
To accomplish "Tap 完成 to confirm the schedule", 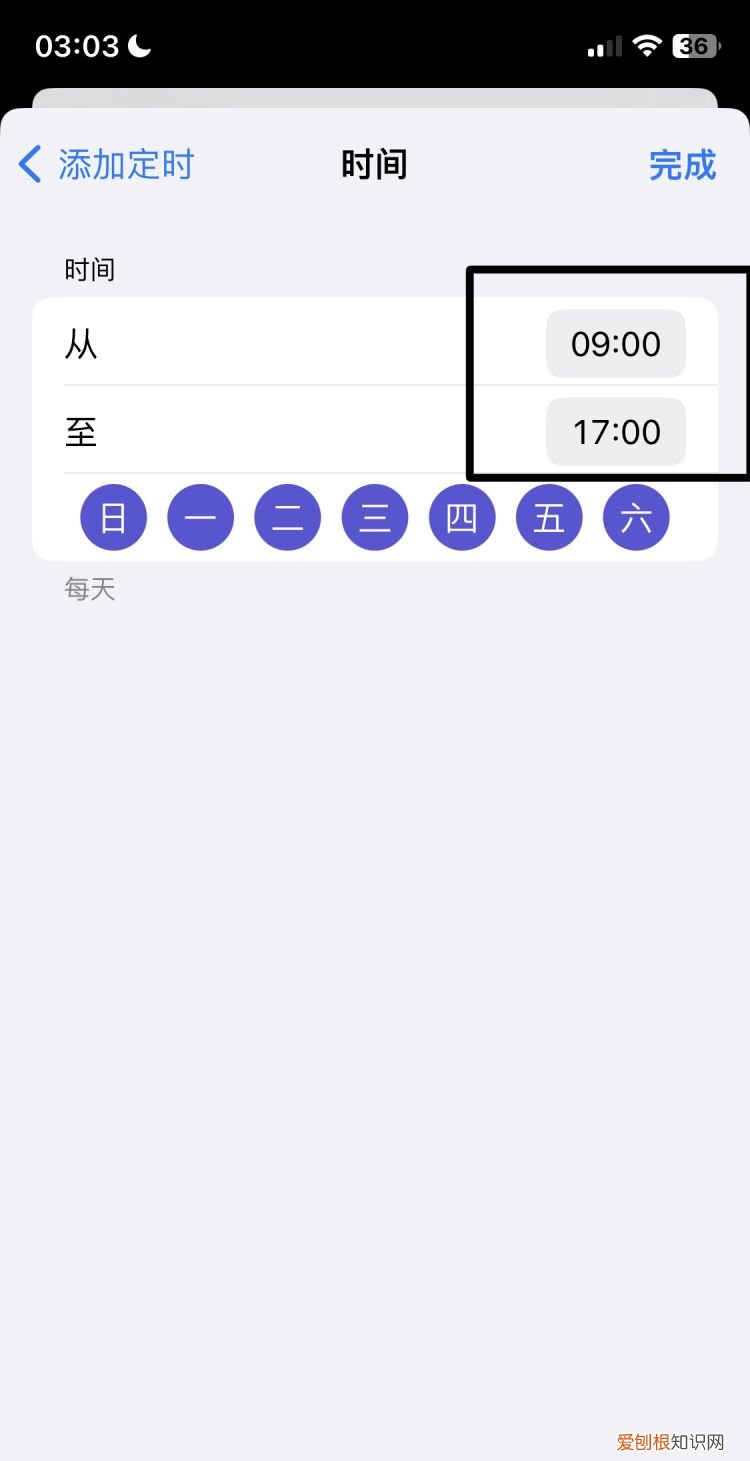I will point(683,164).
